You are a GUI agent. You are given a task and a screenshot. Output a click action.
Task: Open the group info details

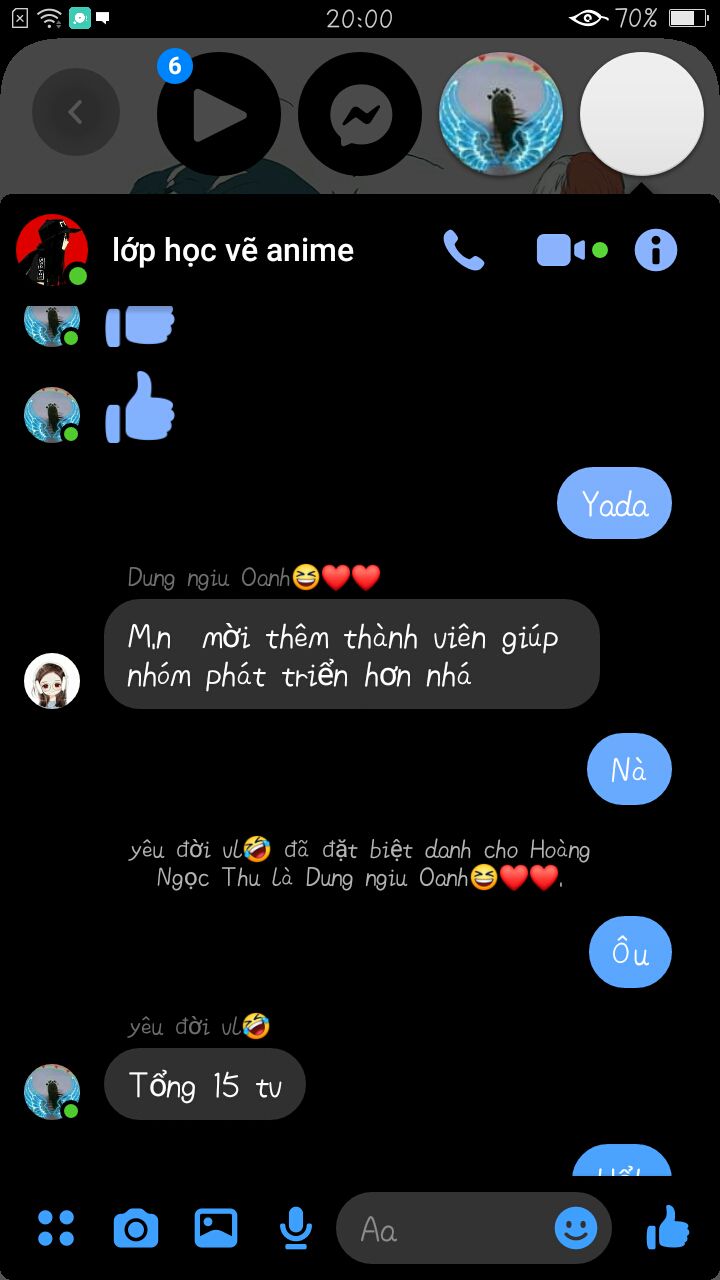656,250
